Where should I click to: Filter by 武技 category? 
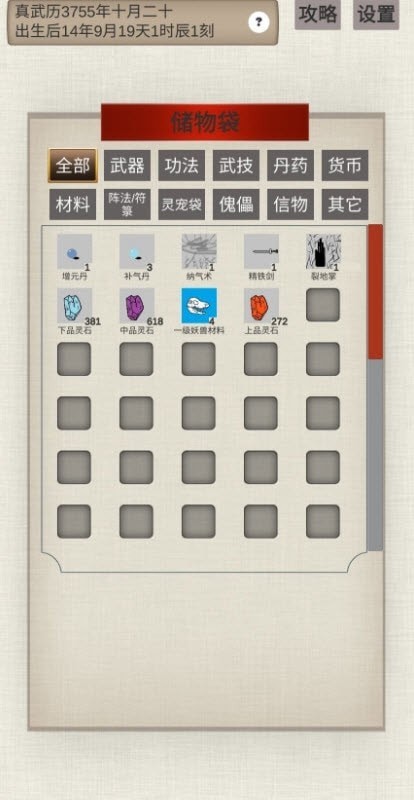pyautogui.click(x=236, y=165)
